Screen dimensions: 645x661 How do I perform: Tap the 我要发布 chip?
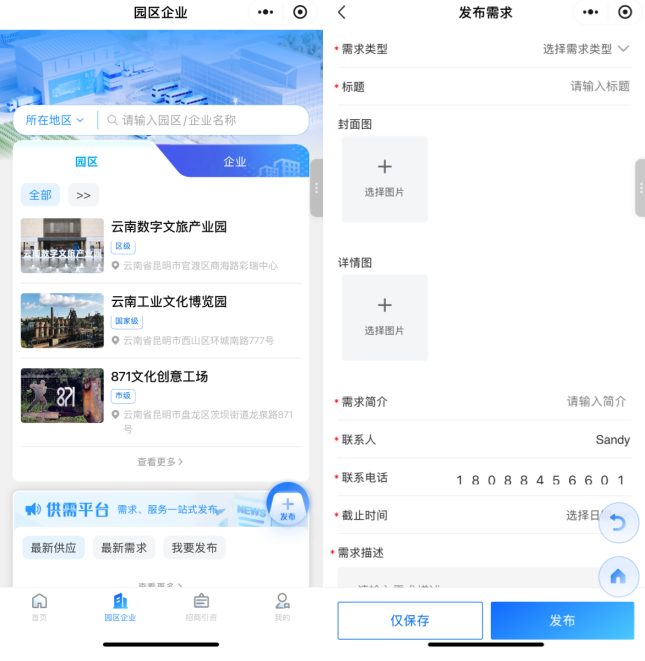(x=194, y=548)
